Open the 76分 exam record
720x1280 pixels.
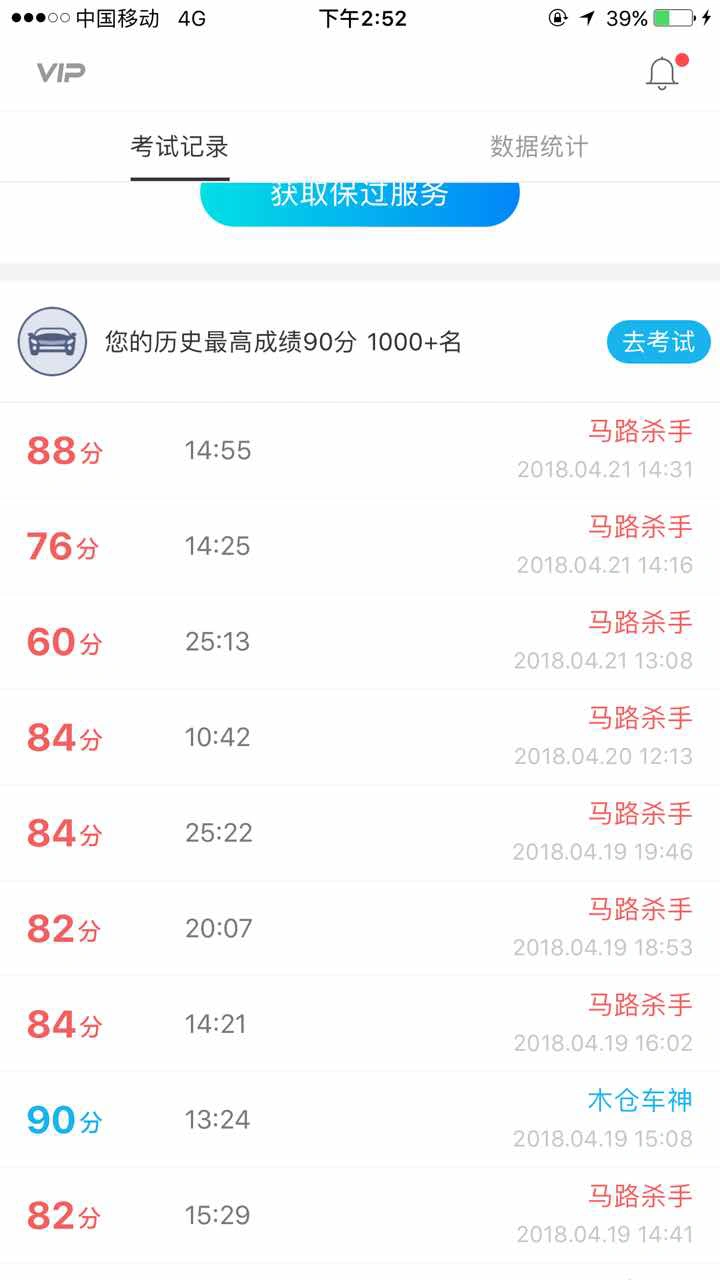coord(360,546)
